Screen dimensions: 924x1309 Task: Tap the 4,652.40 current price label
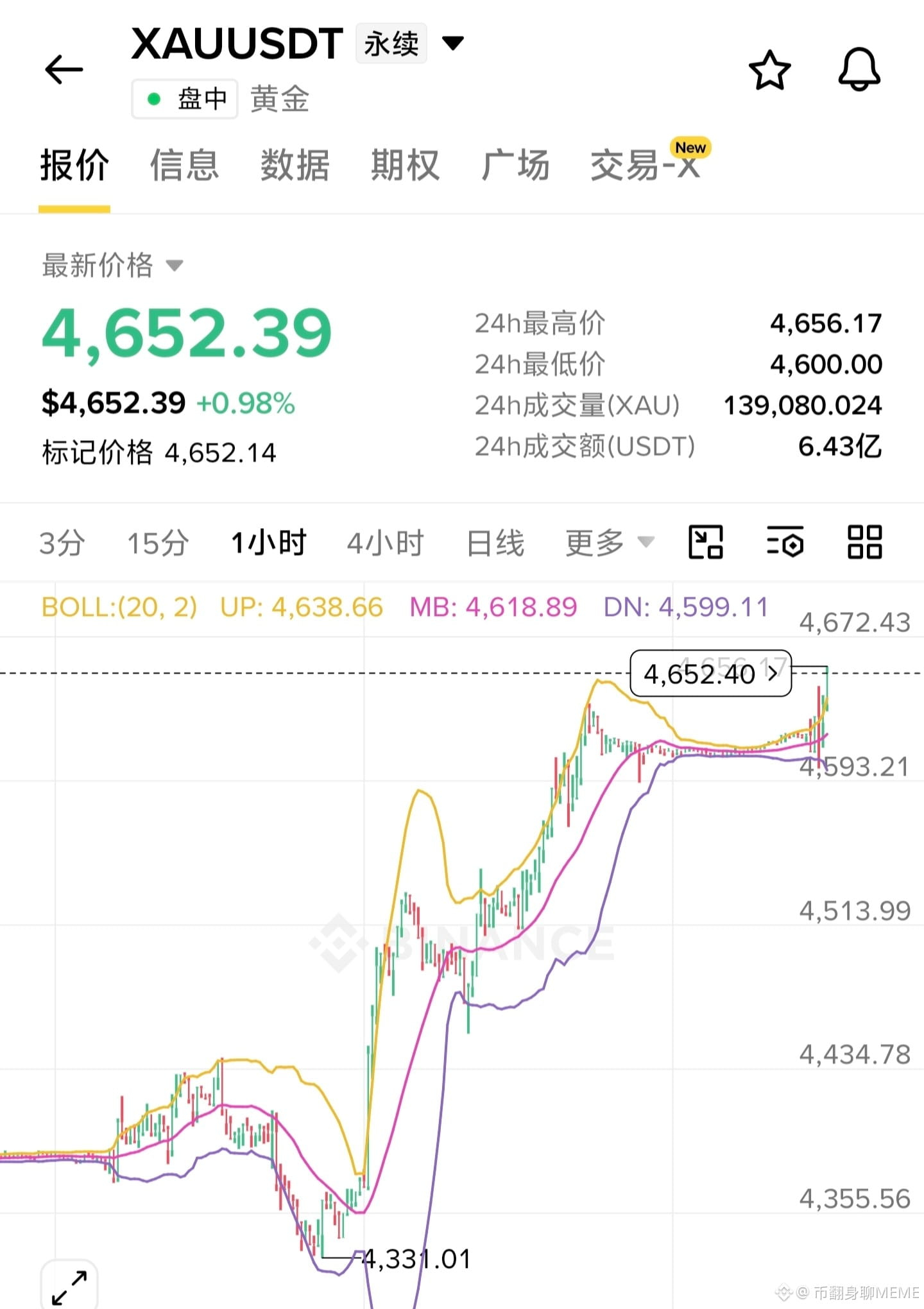coord(711,673)
